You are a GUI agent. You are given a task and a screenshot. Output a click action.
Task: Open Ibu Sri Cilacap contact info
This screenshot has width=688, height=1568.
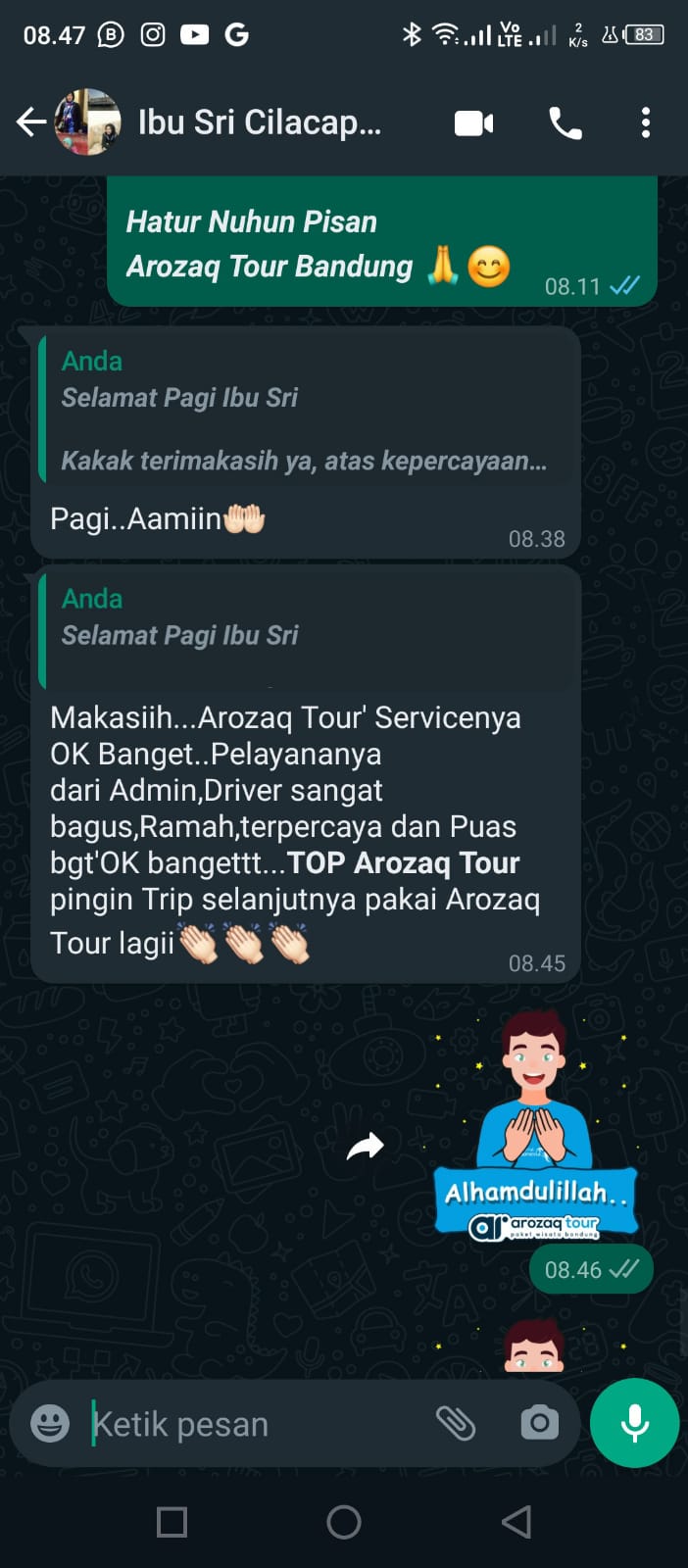(259, 122)
